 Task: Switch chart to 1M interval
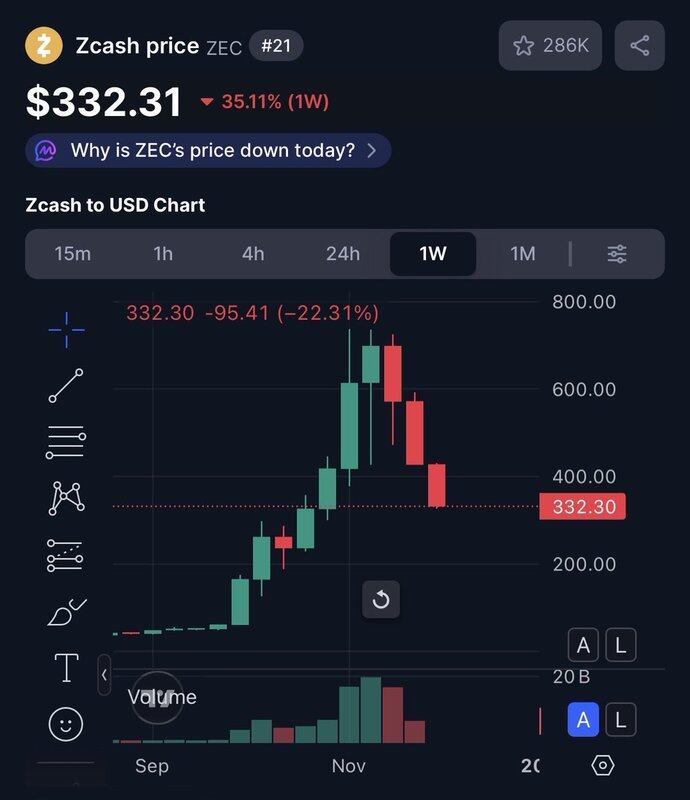point(523,254)
